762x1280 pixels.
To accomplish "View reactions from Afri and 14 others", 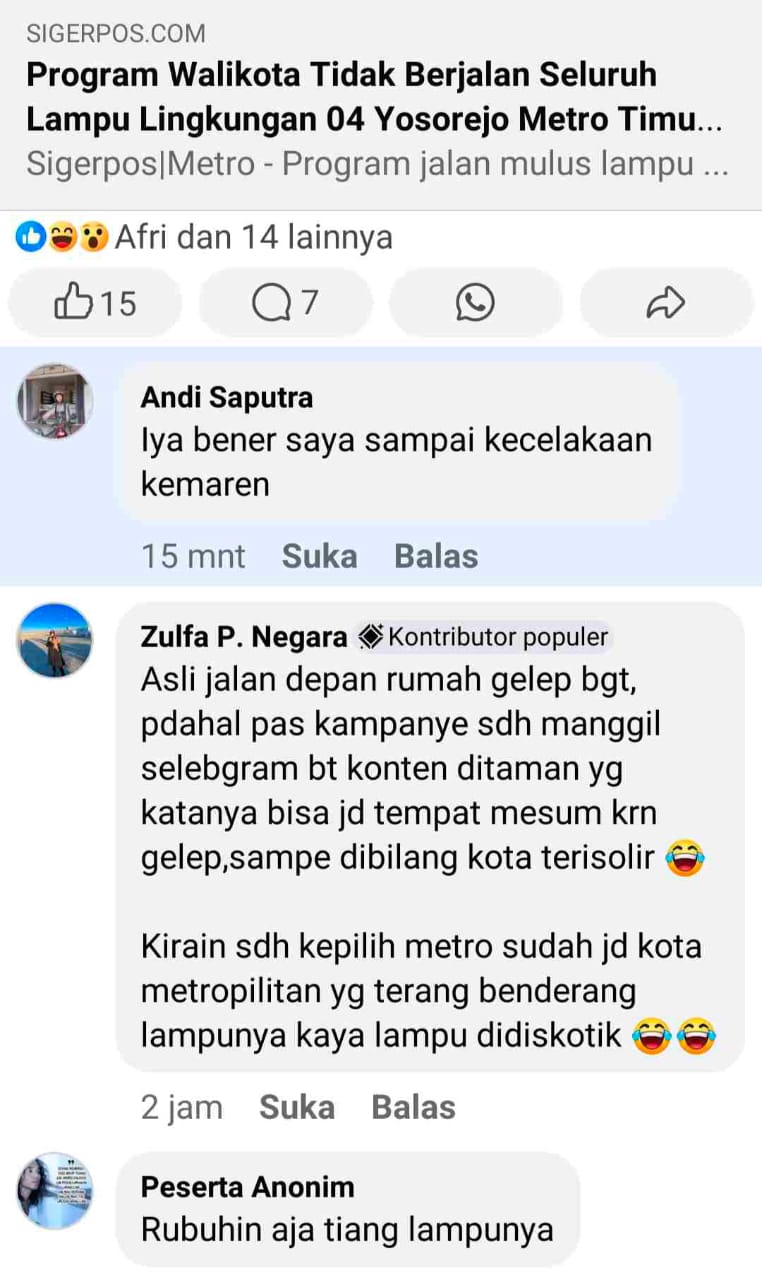I will pos(205,237).
